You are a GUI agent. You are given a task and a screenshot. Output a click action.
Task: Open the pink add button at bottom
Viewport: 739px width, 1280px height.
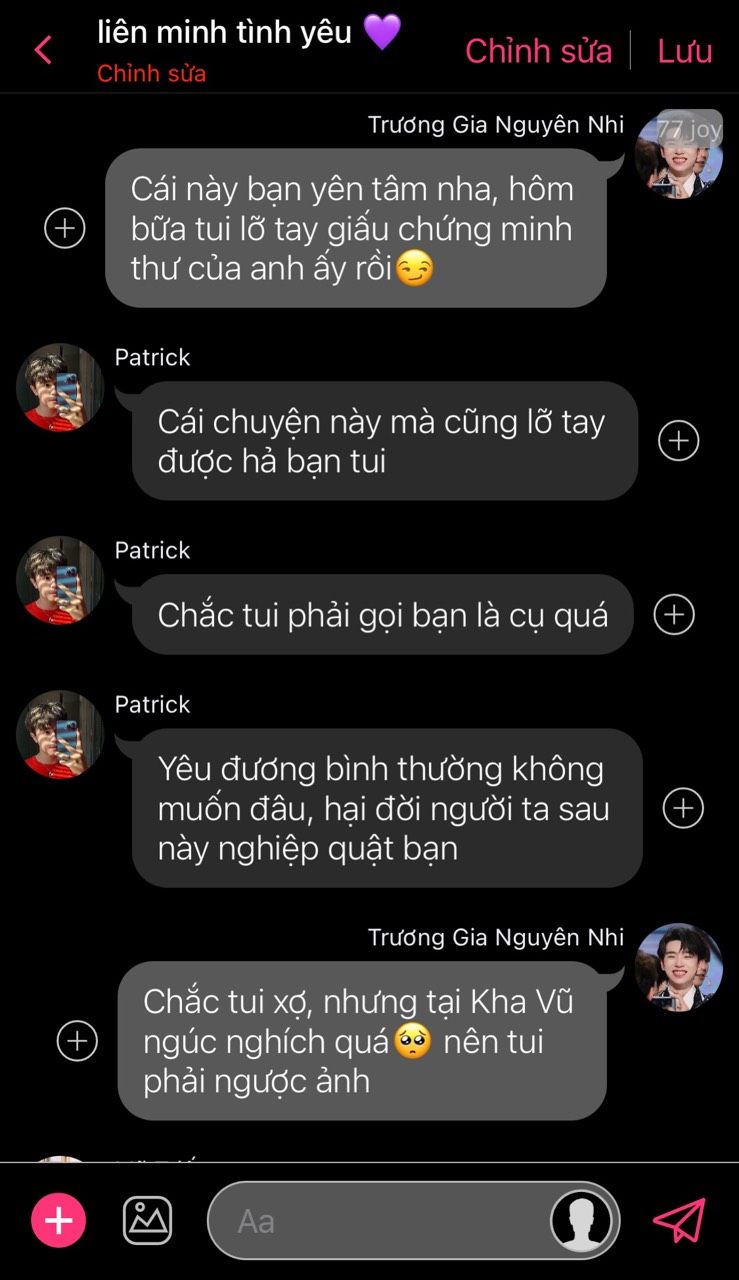pyautogui.click(x=59, y=1221)
